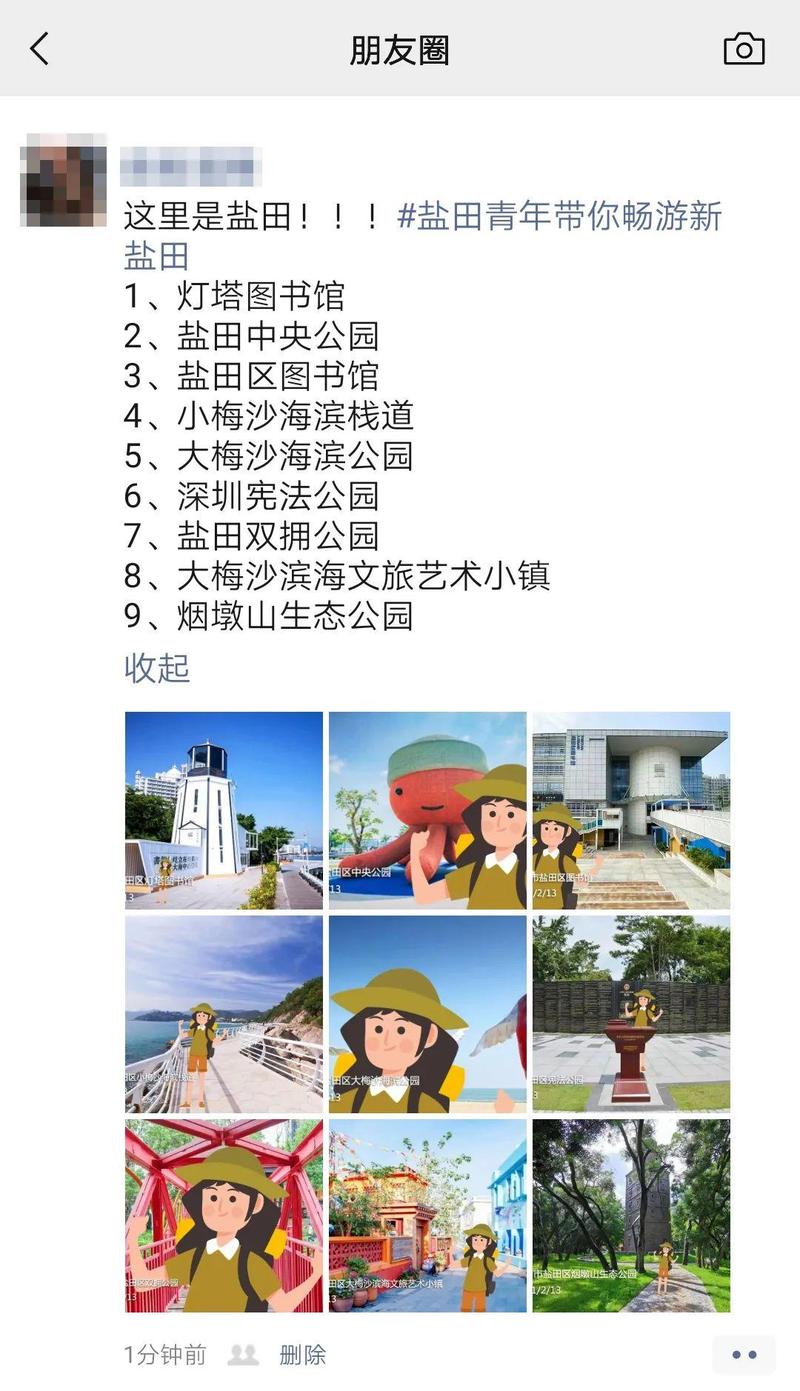Image resolution: width=800 pixels, height=1391 pixels.
Task: Delete this post with 删除
Action: [x=303, y=1355]
